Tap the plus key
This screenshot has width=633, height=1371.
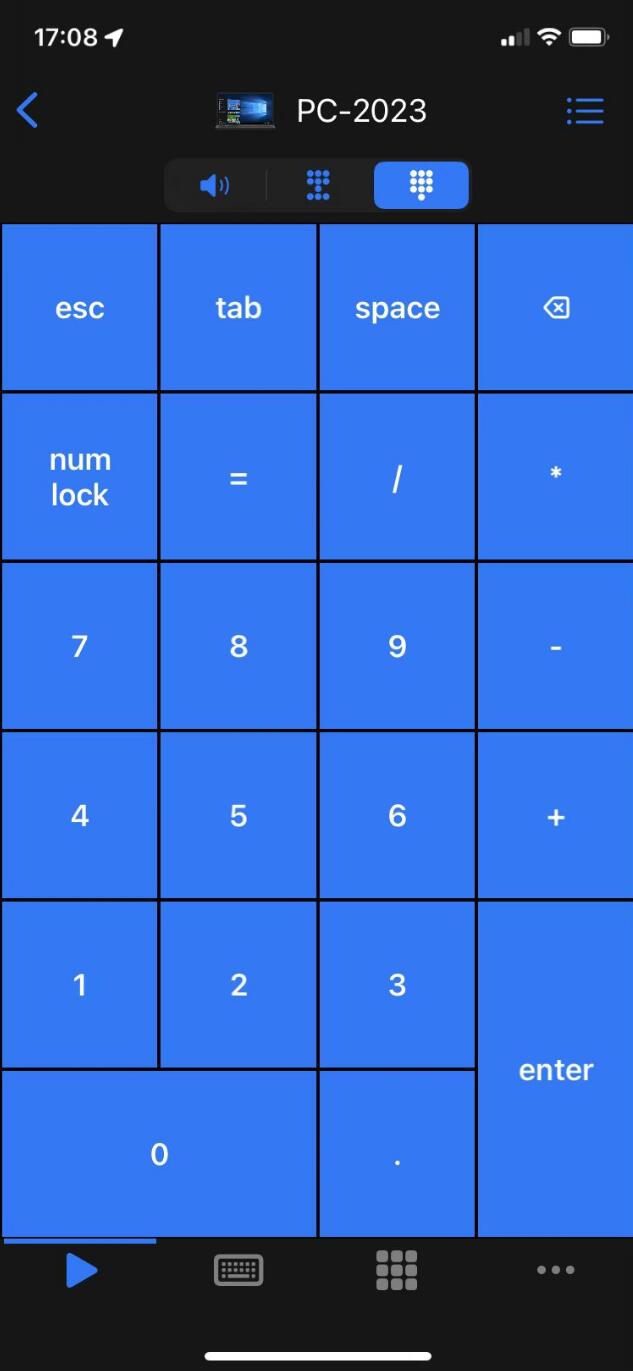pyautogui.click(x=556, y=815)
